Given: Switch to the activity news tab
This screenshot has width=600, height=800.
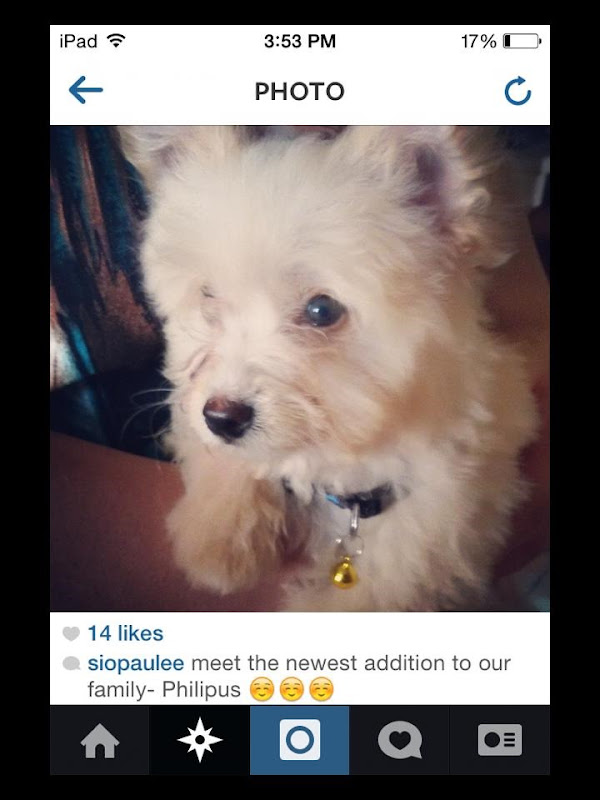Looking at the screenshot, I should tap(400, 741).
